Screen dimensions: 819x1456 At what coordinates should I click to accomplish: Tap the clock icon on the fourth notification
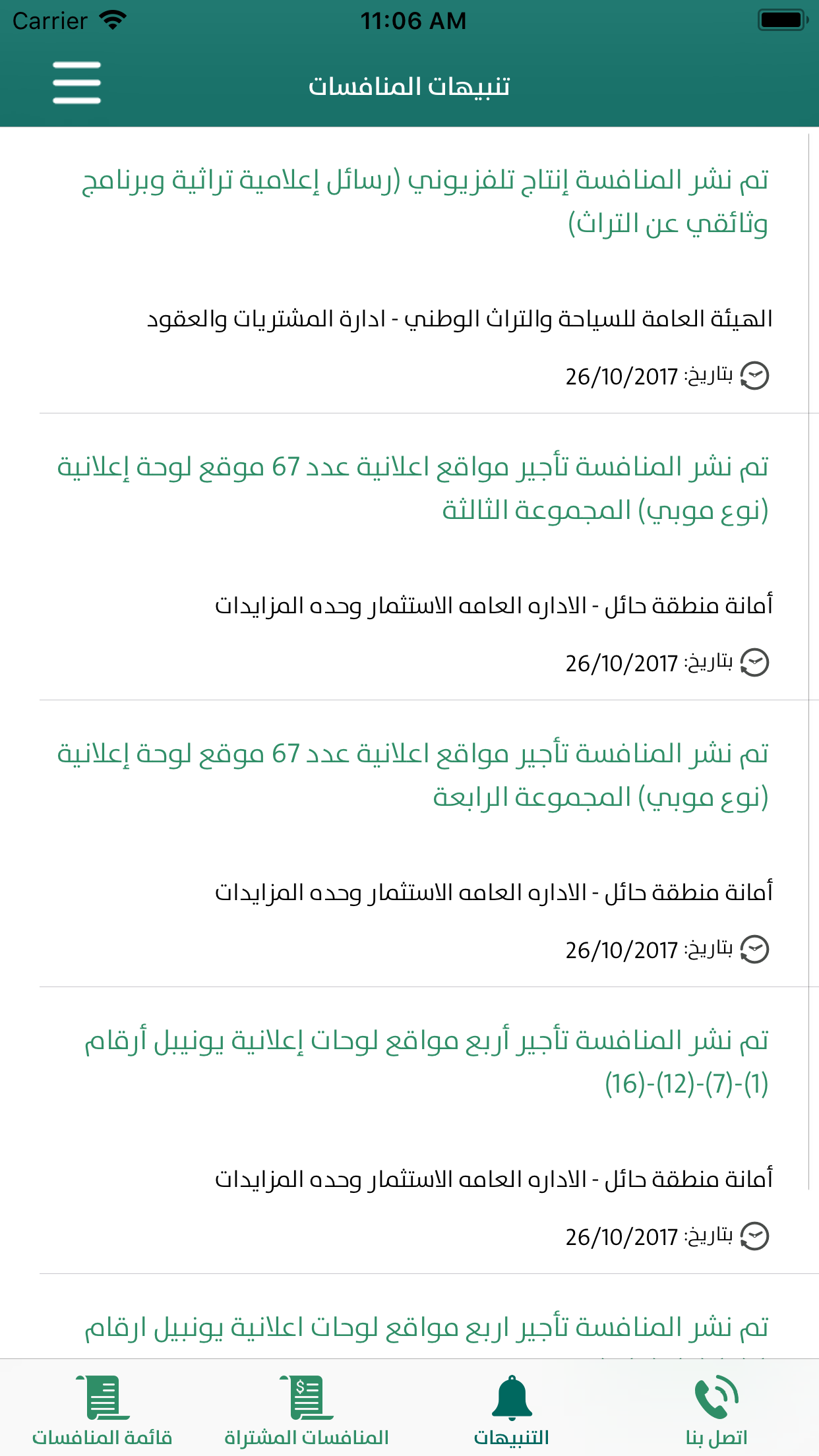coord(754,1236)
